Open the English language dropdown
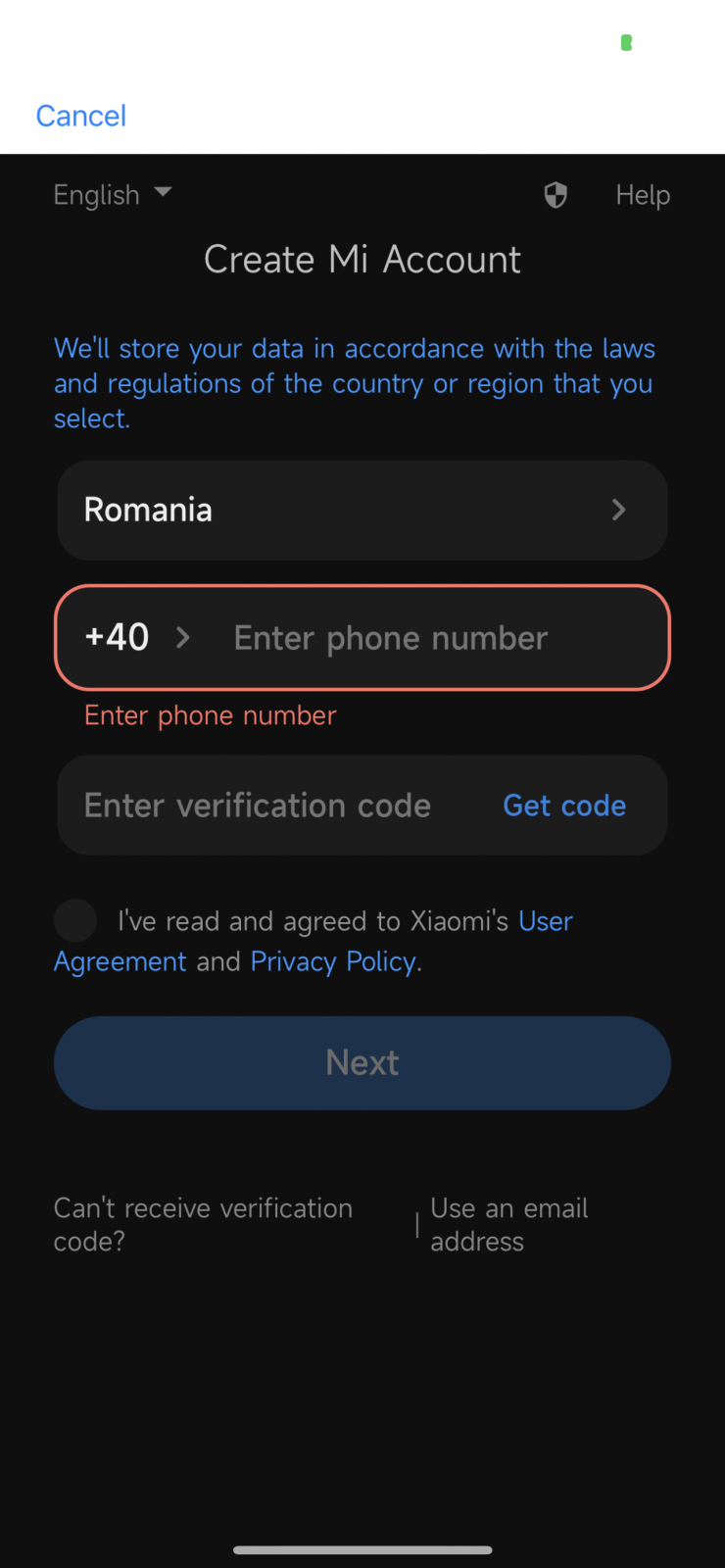The height and width of the screenshot is (1568, 725). tap(112, 194)
